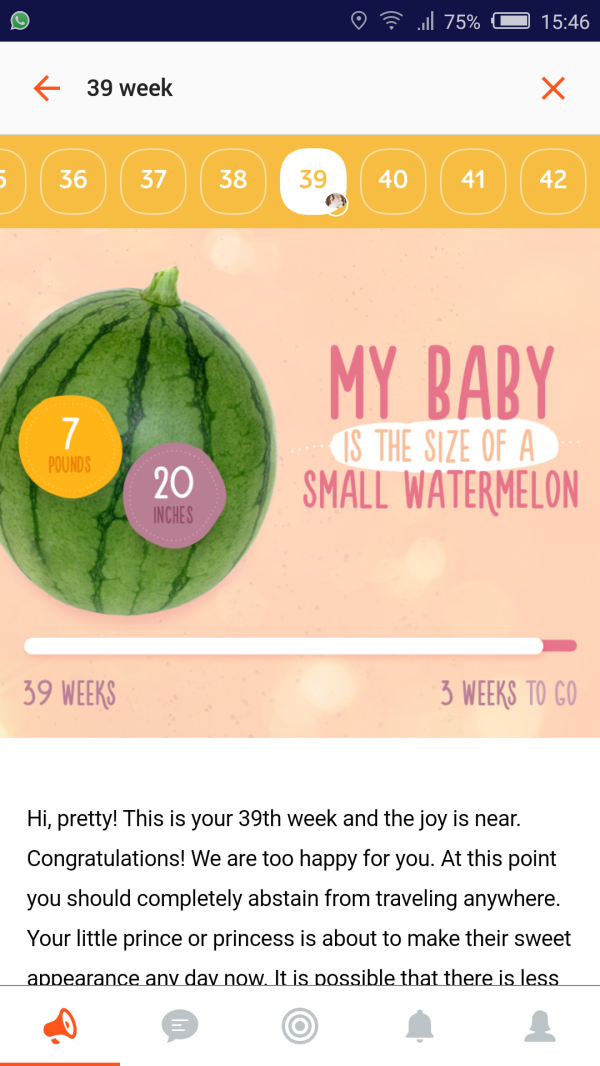The image size is (600, 1066).
Task: Open the megaphone tab in the bottom bar
Action: pos(60,1026)
